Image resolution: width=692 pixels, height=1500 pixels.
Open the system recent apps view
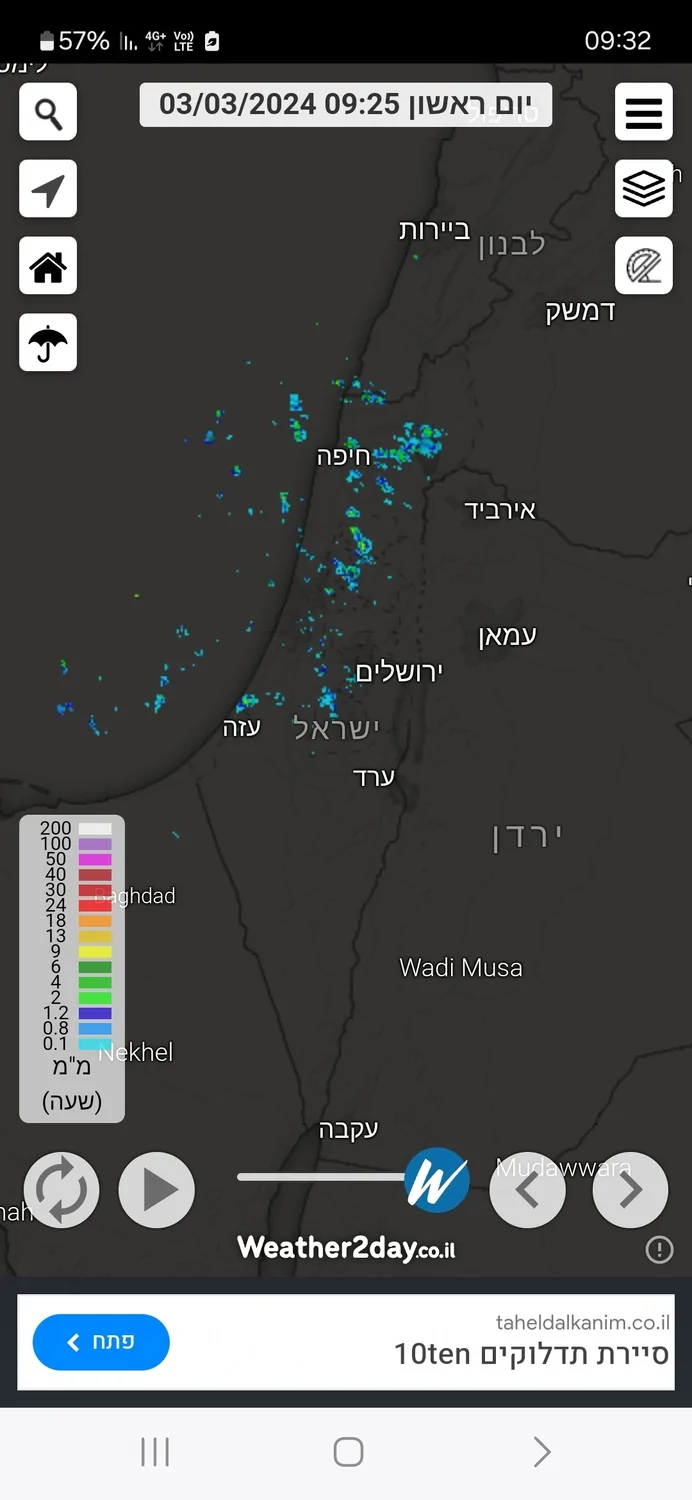coord(155,1452)
